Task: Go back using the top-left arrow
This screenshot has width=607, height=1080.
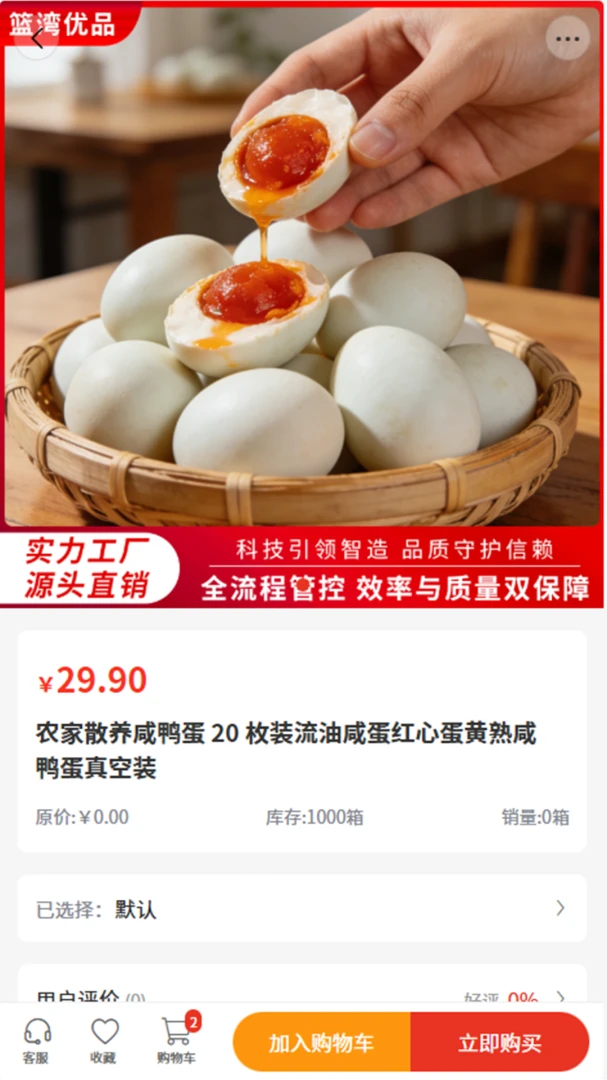Action: tap(37, 39)
